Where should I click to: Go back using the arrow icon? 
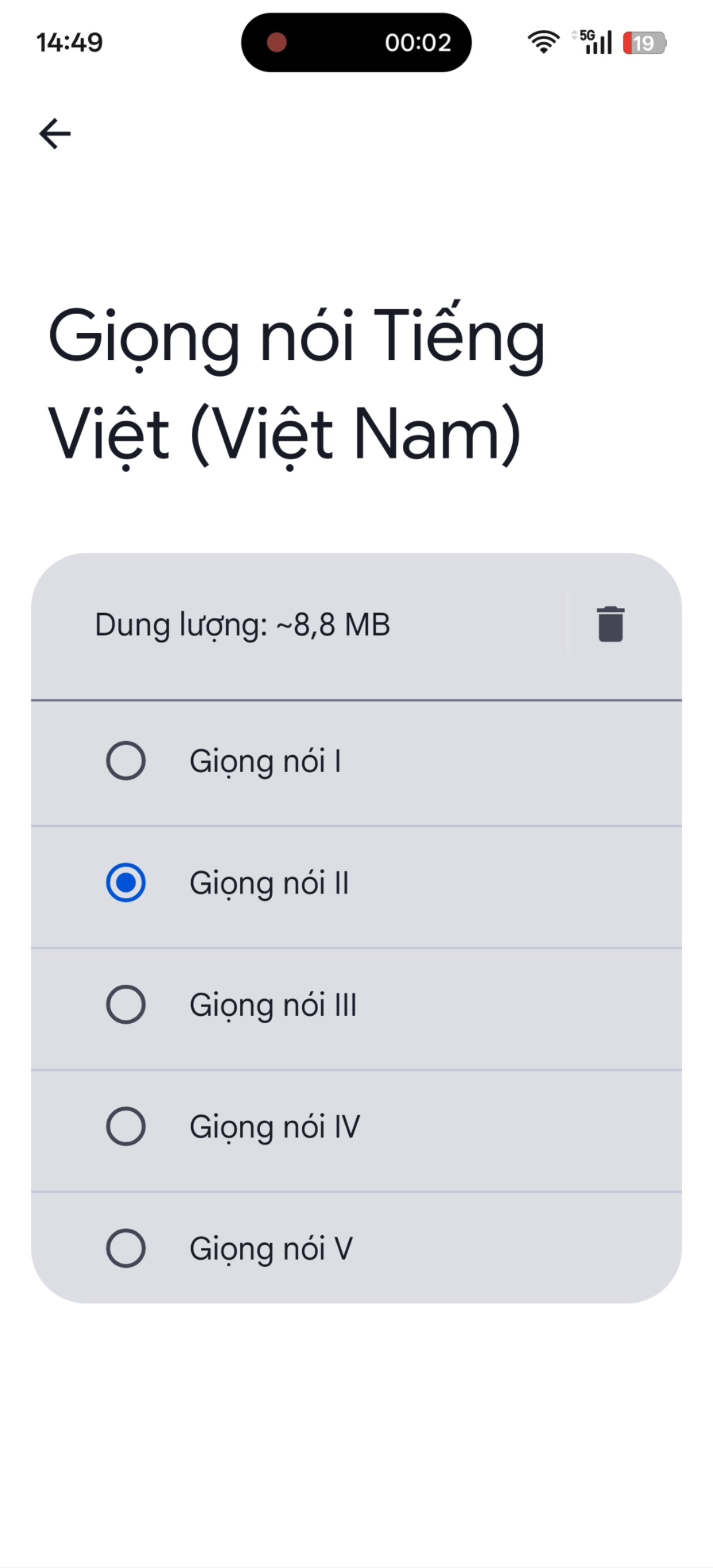pyautogui.click(x=55, y=134)
